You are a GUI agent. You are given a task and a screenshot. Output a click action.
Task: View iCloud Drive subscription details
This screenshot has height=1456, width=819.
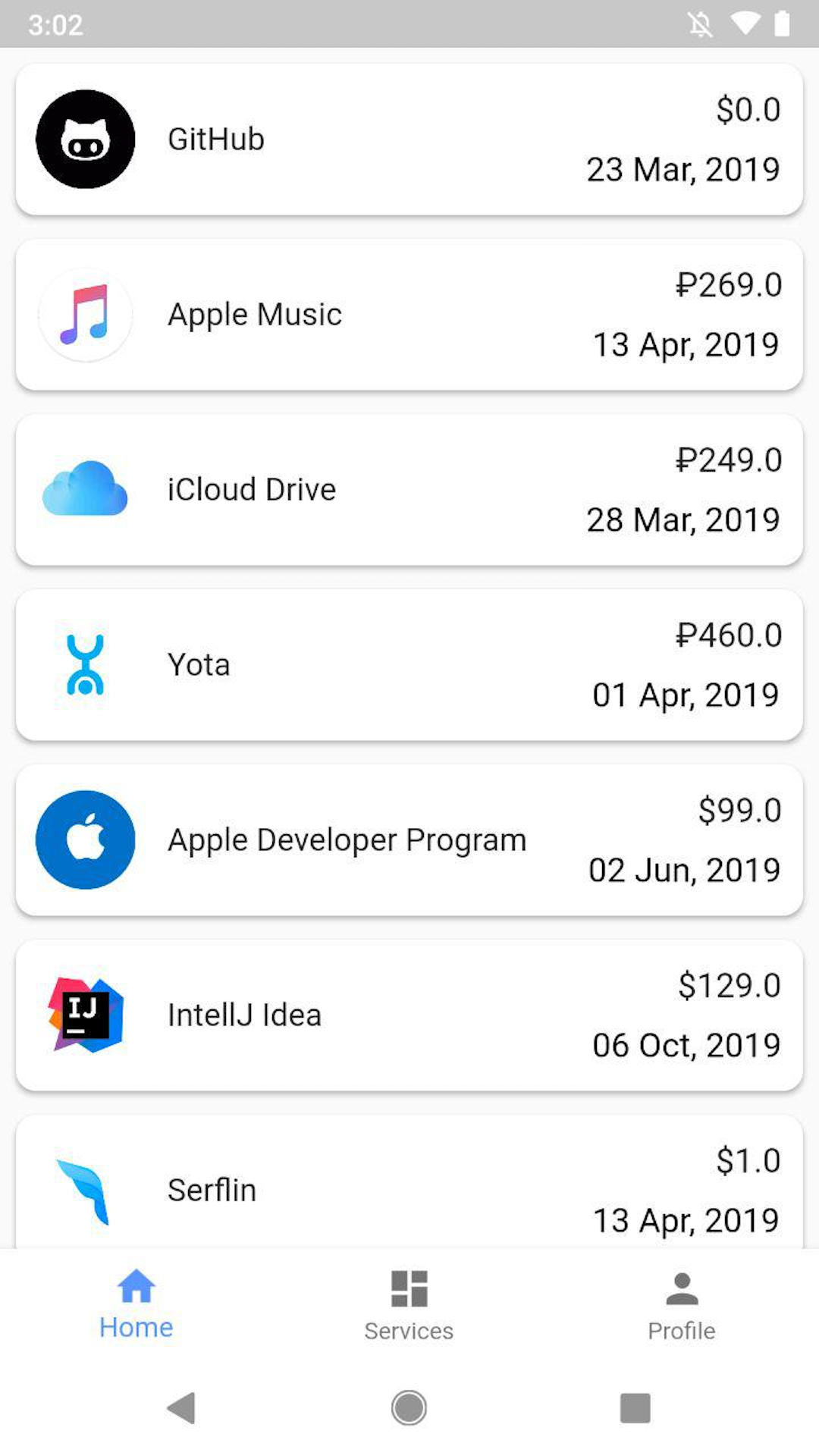409,490
